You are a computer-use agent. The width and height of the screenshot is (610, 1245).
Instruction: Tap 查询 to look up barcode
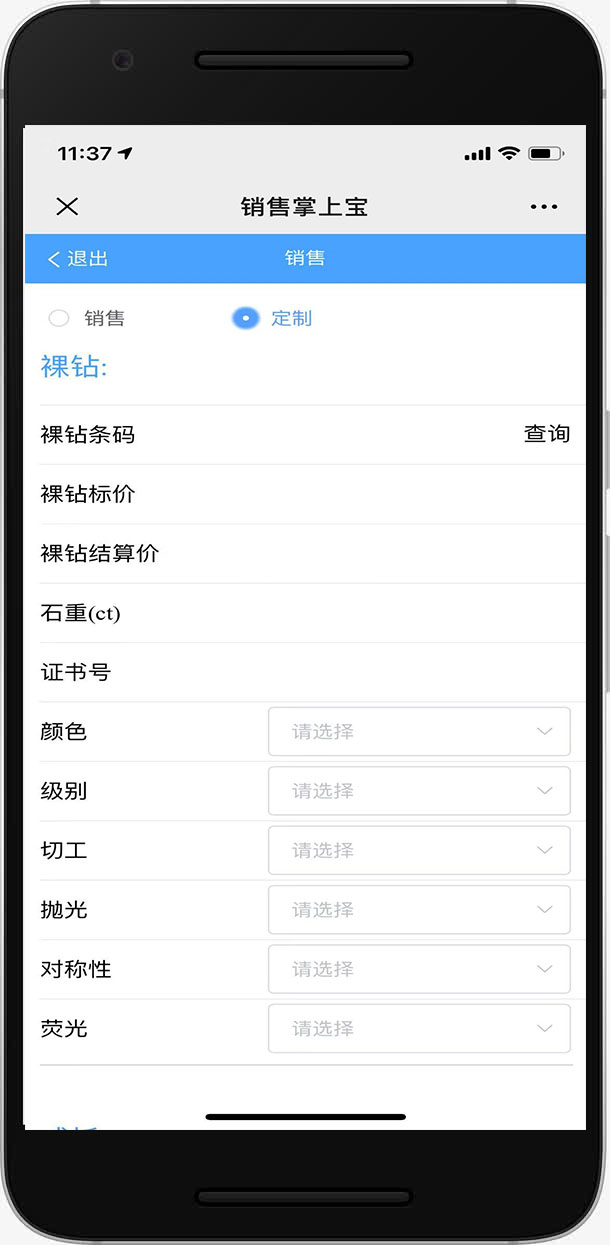pyautogui.click(x=546, y=434)
